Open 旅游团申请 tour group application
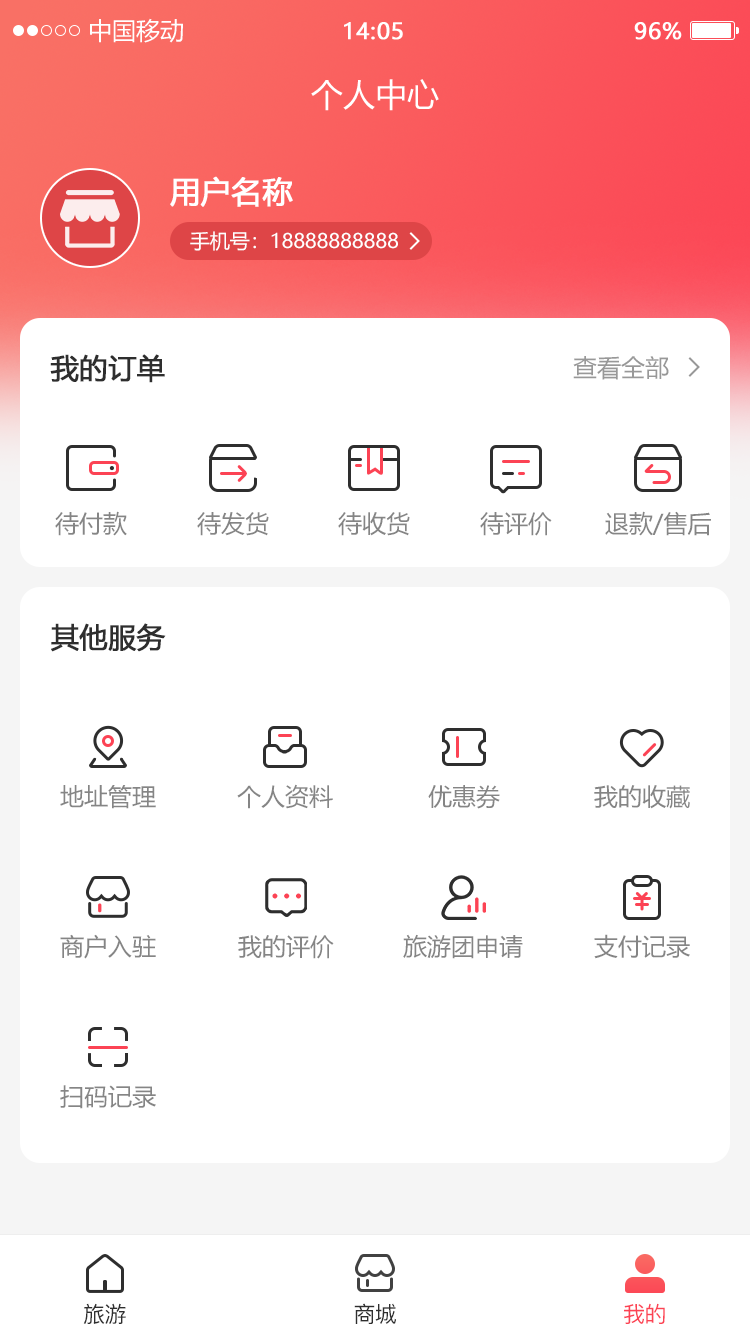The height and width of the screenshot is (1334, 750). pyautogui.click(x=463, y=917)
